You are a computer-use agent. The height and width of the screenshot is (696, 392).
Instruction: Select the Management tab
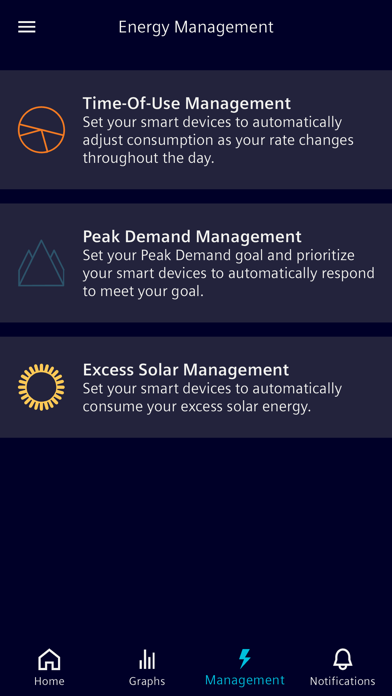pyautogui.click(x=245, y=667)
